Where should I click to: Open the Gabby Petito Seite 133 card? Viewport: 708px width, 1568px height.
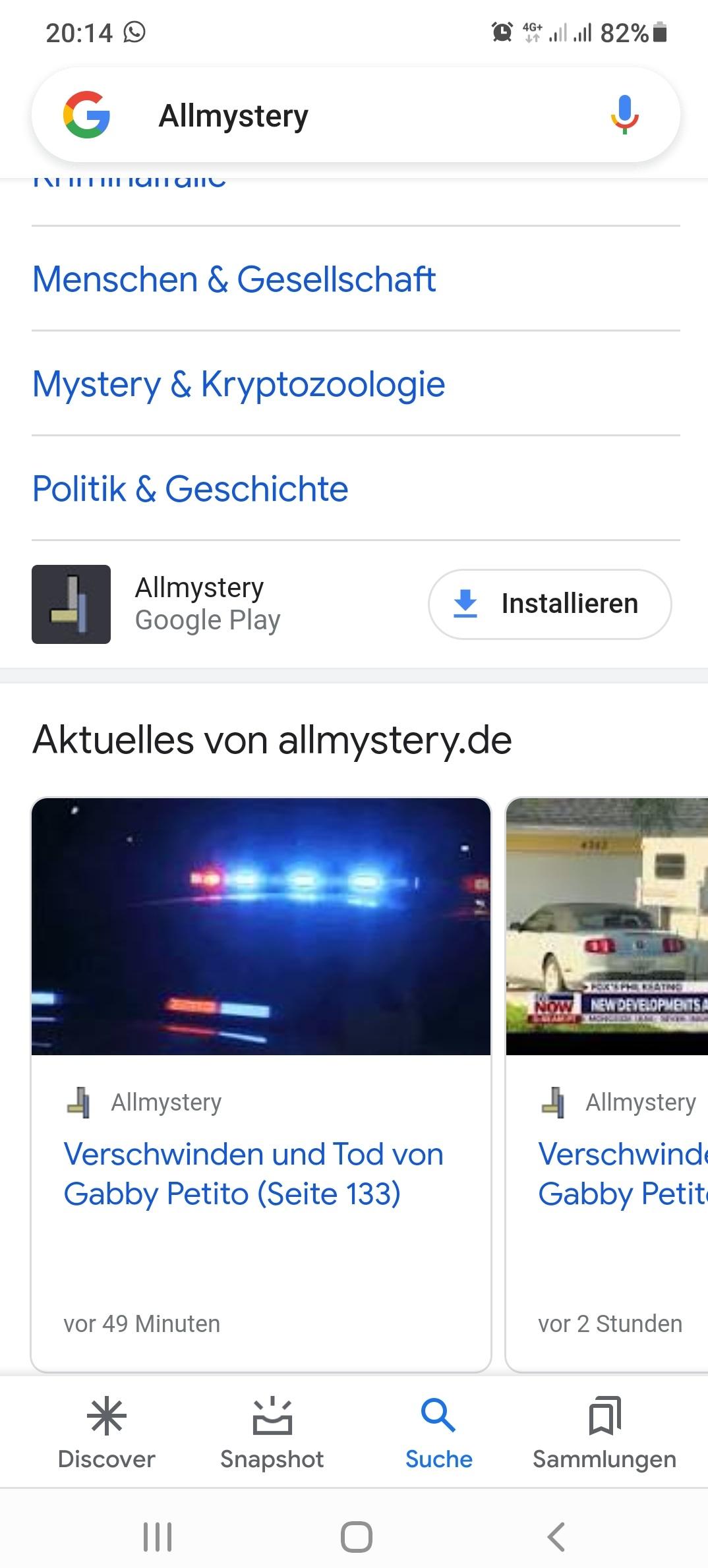pyautogui.click(x=261, y=1085)
